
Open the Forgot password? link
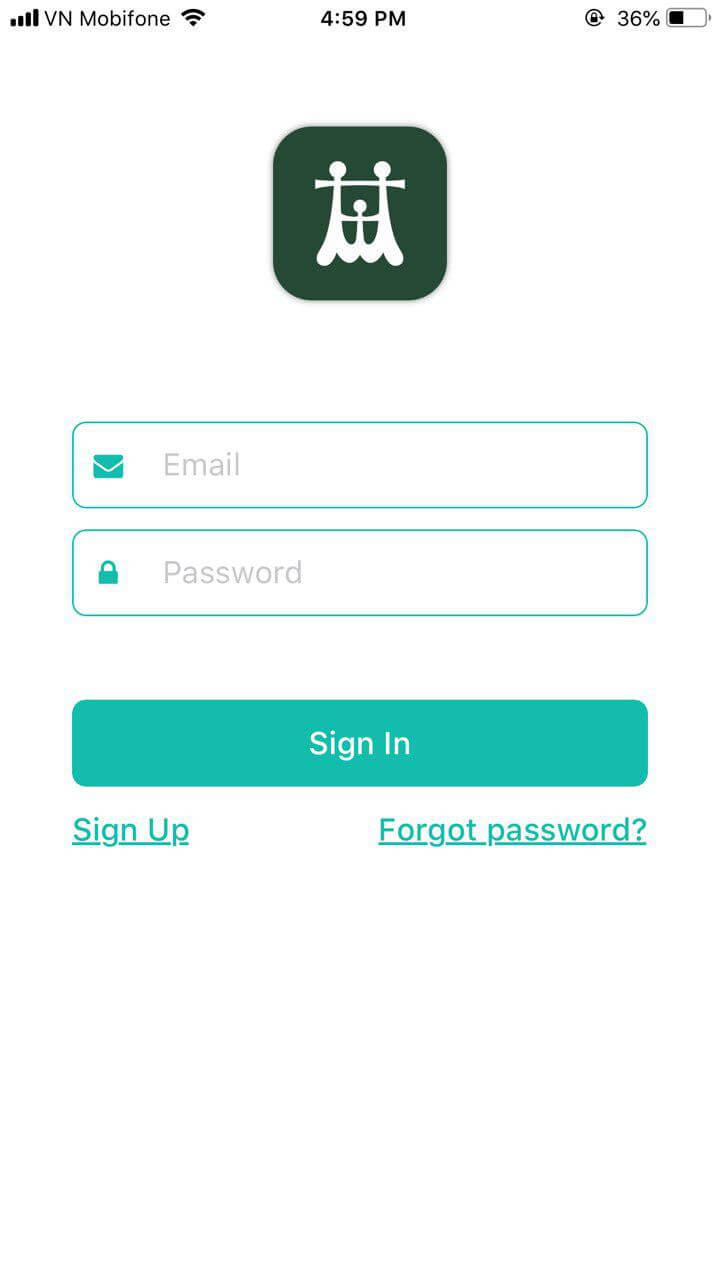[512, 830]
